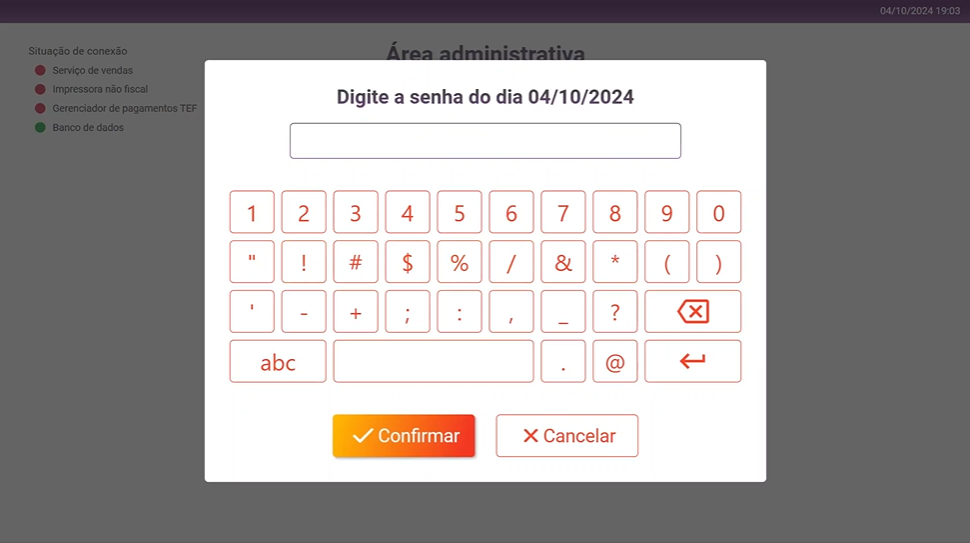Viewport: 970px width, 543px height.
Task: Insert a dollar sign
Action: point(407,262)
